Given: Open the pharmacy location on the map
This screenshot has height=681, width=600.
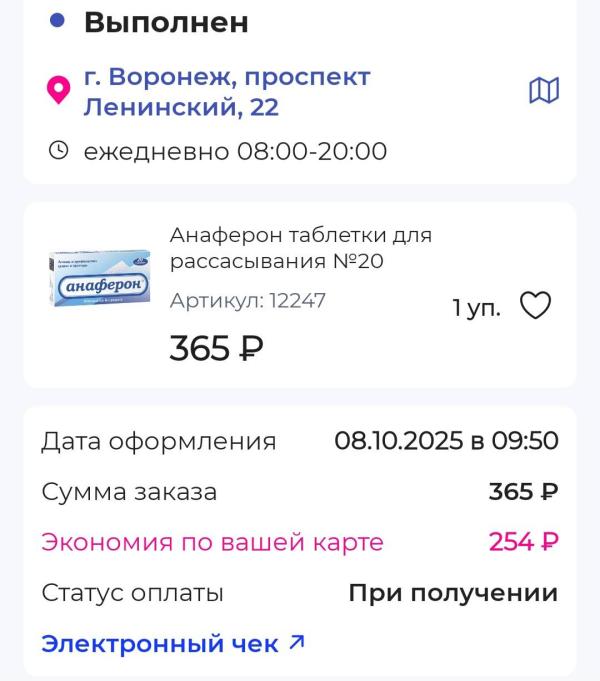Looking at the screenshot, I should [x=543, y=91].
